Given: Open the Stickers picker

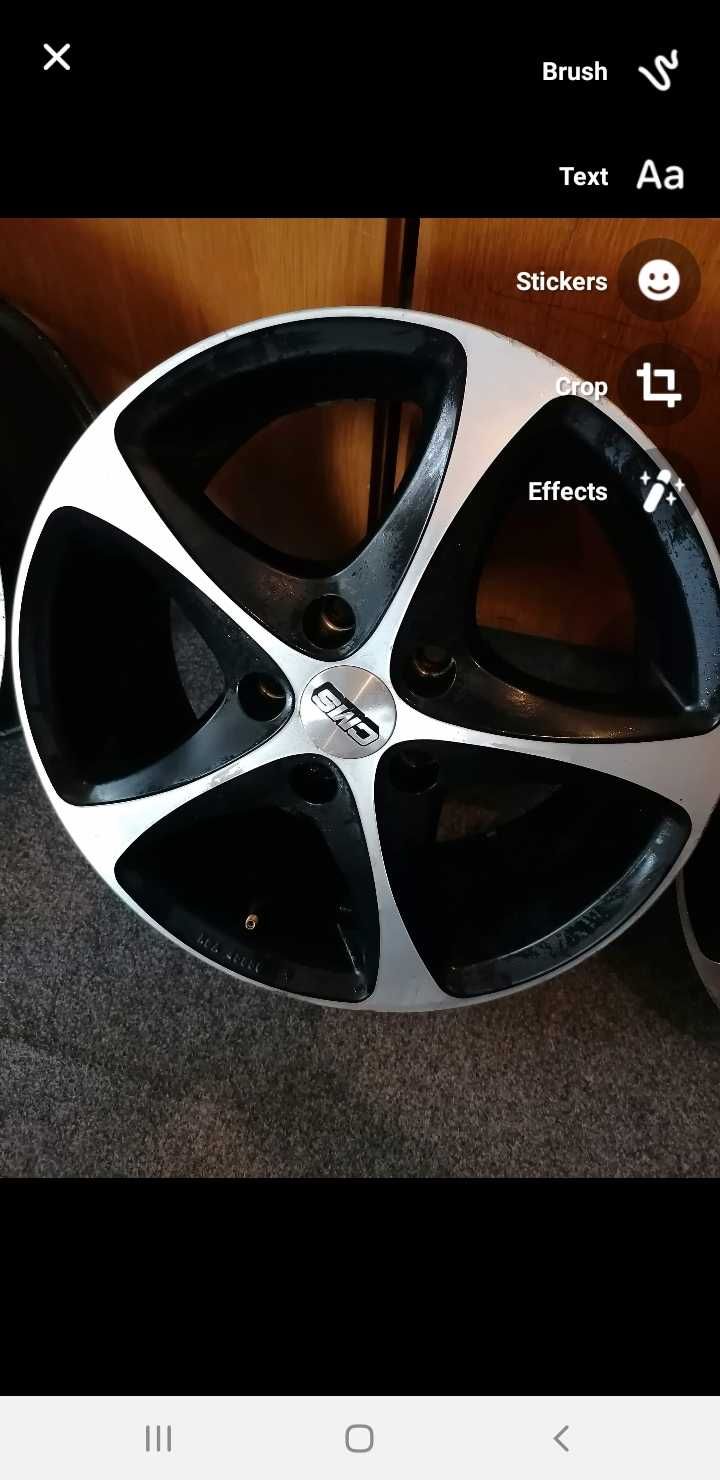Looking at the screenshot, I should coord(658,281).
